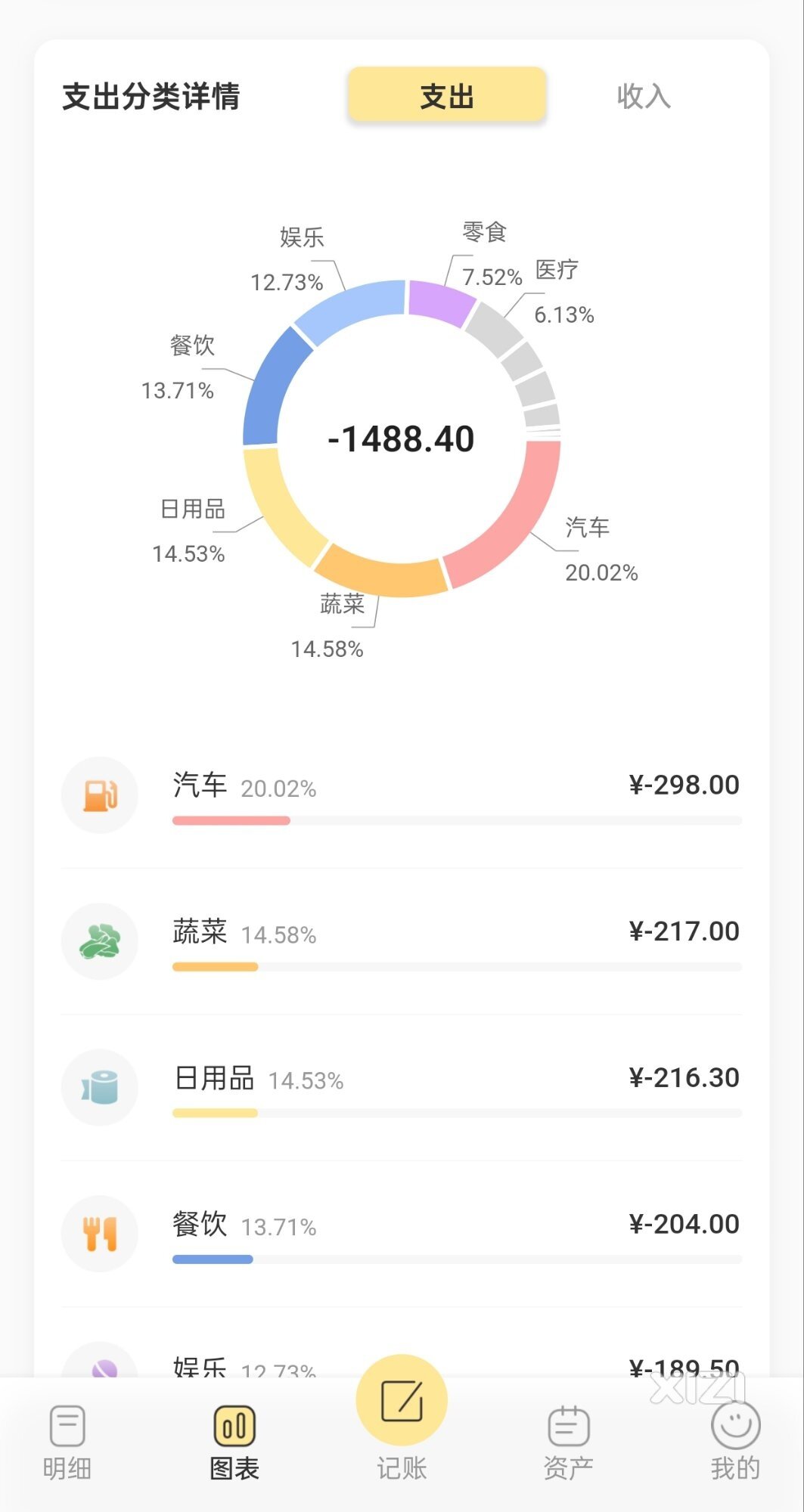The image size is (804, 1512).
Task: Open the 蔬菜 expense category row
Action: pyautogui.click(x=401, y=941)
